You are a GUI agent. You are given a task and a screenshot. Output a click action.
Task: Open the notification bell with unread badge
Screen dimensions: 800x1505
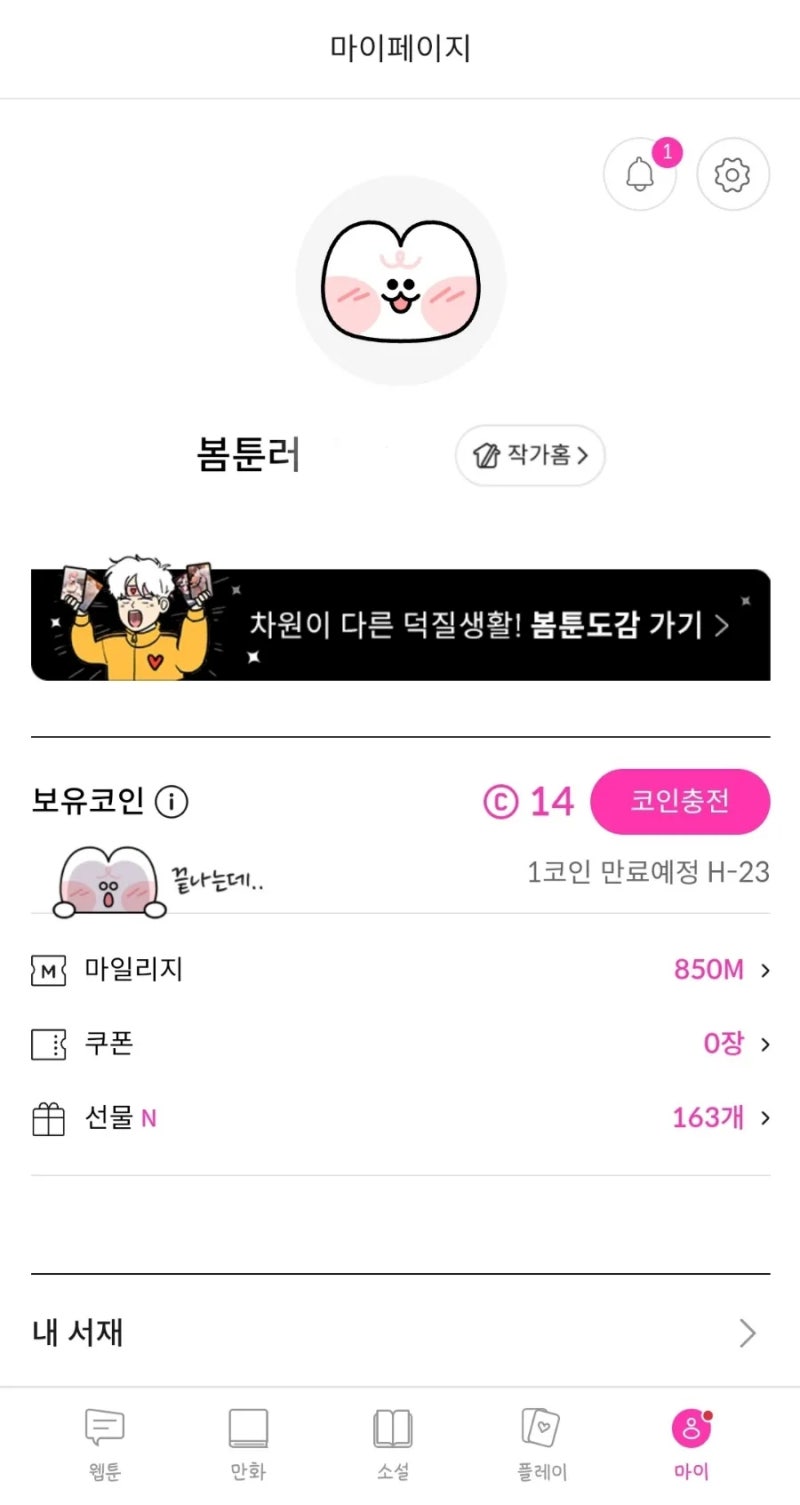click(640, 173)
